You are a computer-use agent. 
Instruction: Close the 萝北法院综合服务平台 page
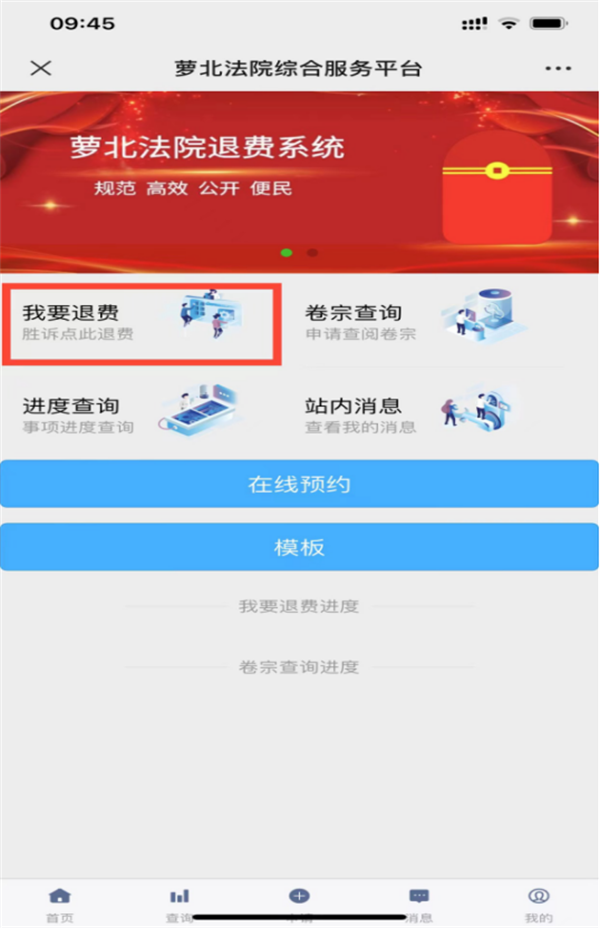(x=41, y=68)
